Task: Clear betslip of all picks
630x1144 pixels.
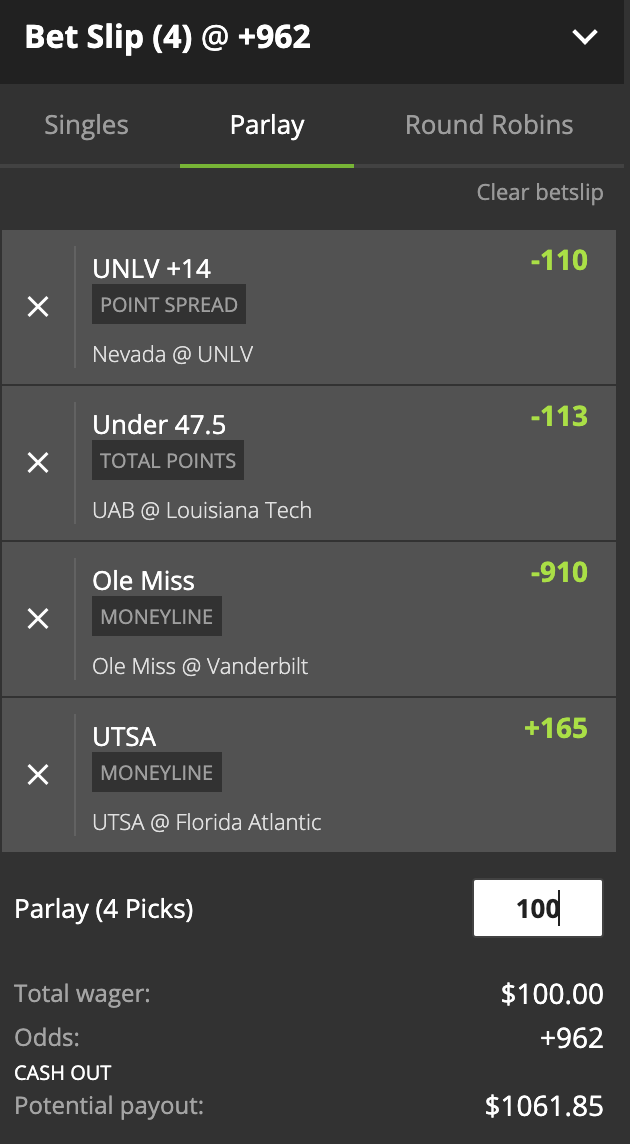Action: tap(540, 193)
